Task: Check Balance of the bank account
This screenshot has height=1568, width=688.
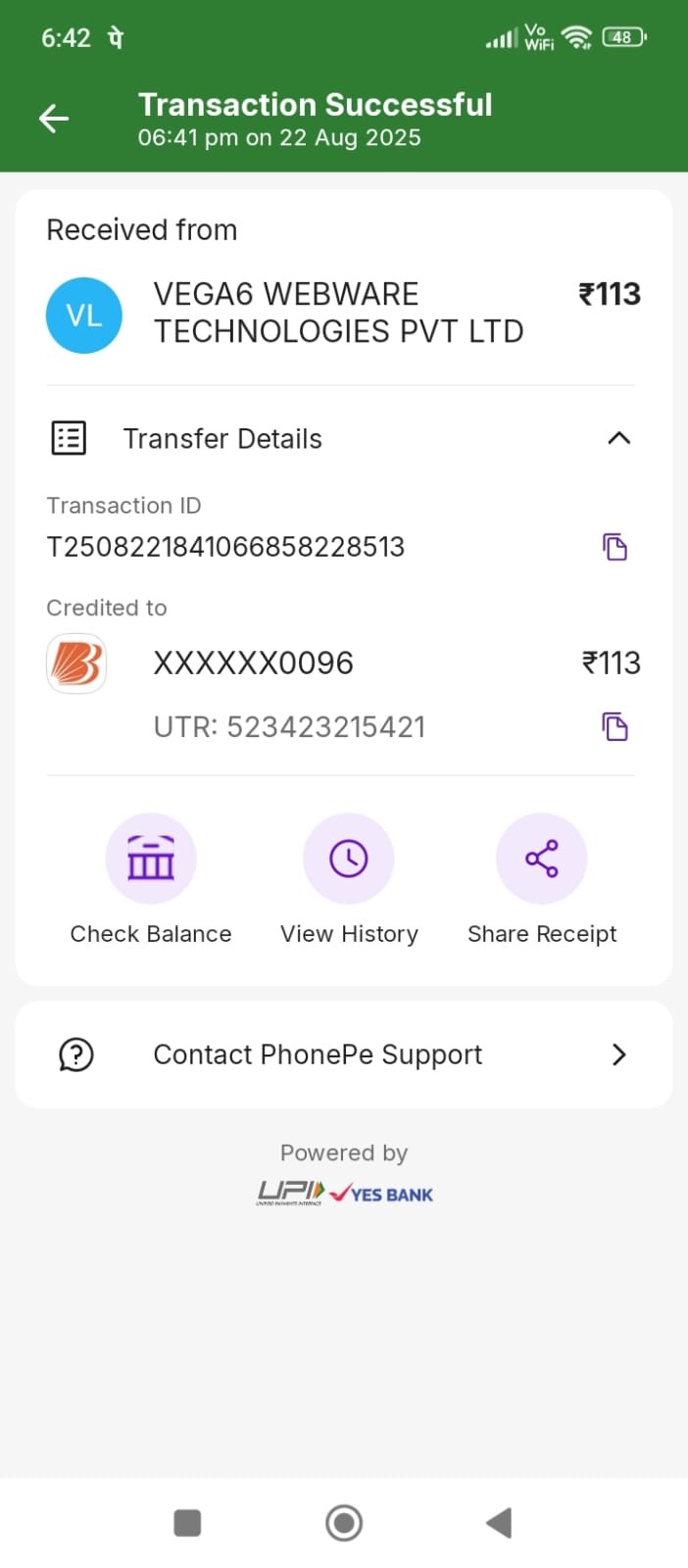Action: (x=151, y=859)
